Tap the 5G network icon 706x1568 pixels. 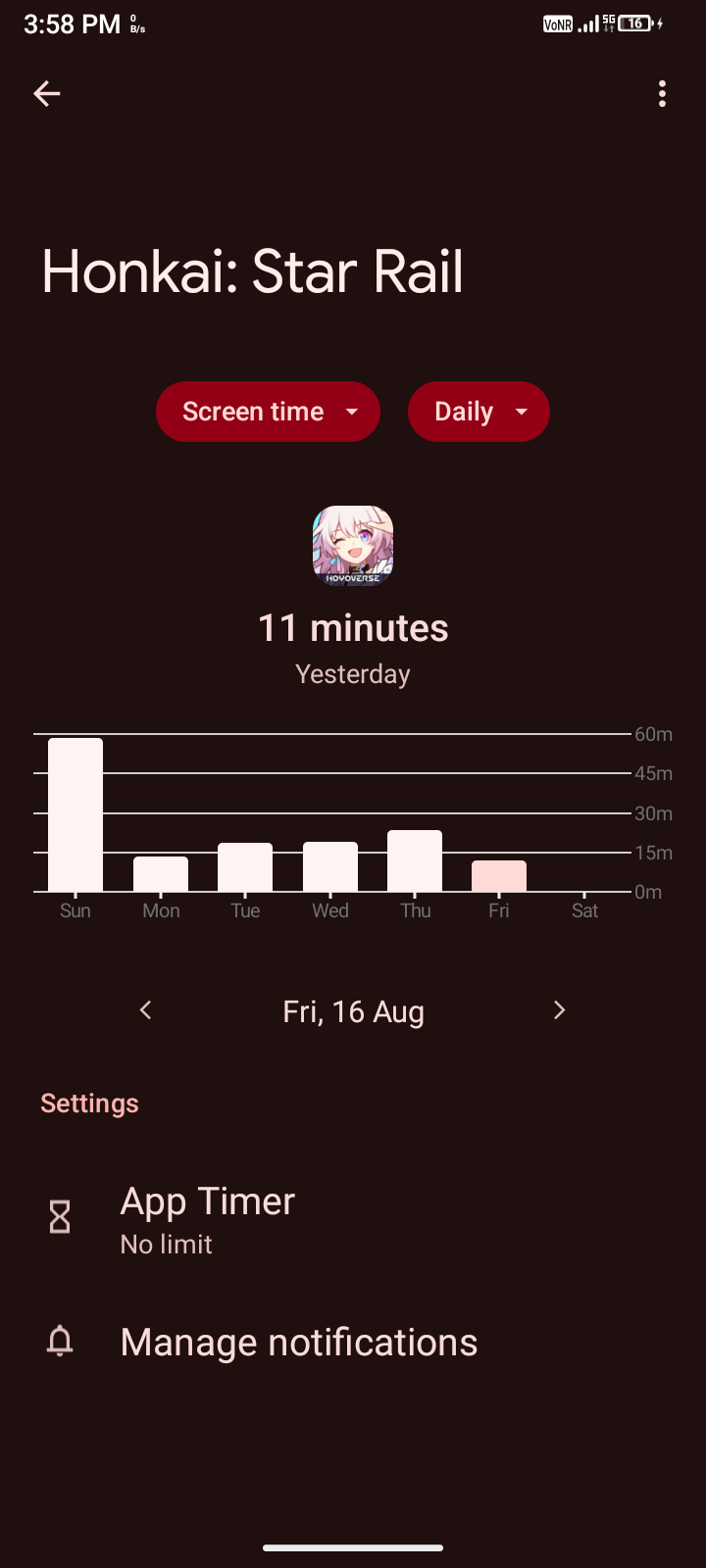coord(610,23)
